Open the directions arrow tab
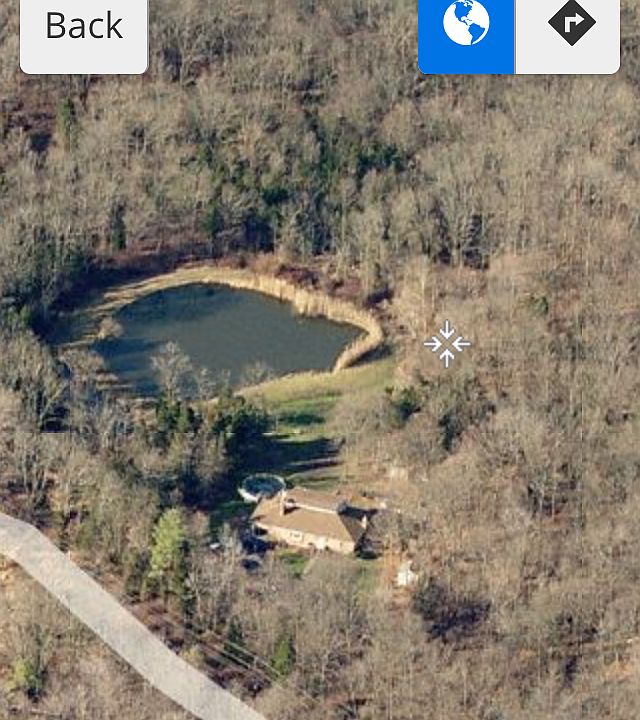Screen dimensions: 640x720 point(570,28)
